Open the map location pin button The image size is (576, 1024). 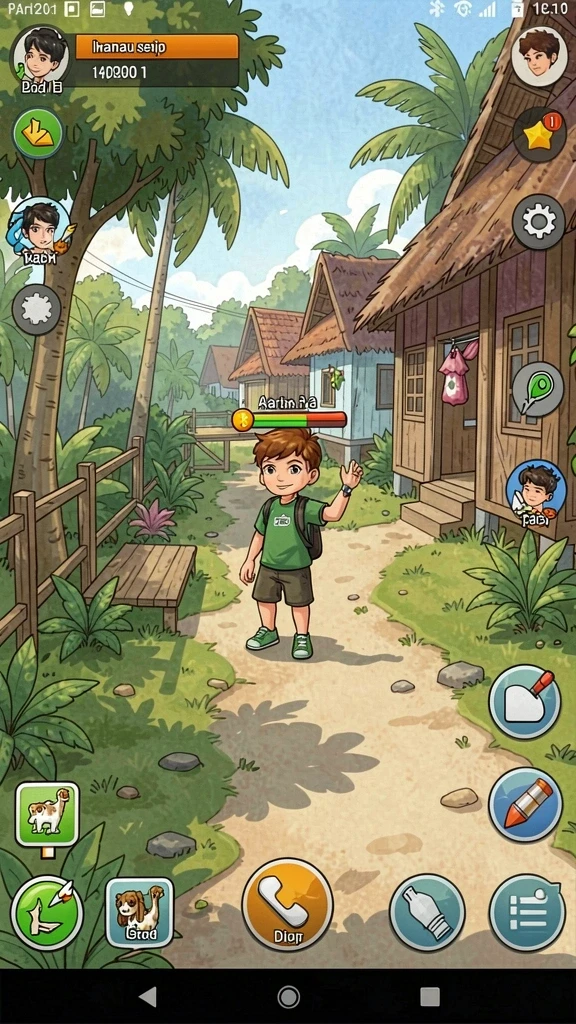537,390
